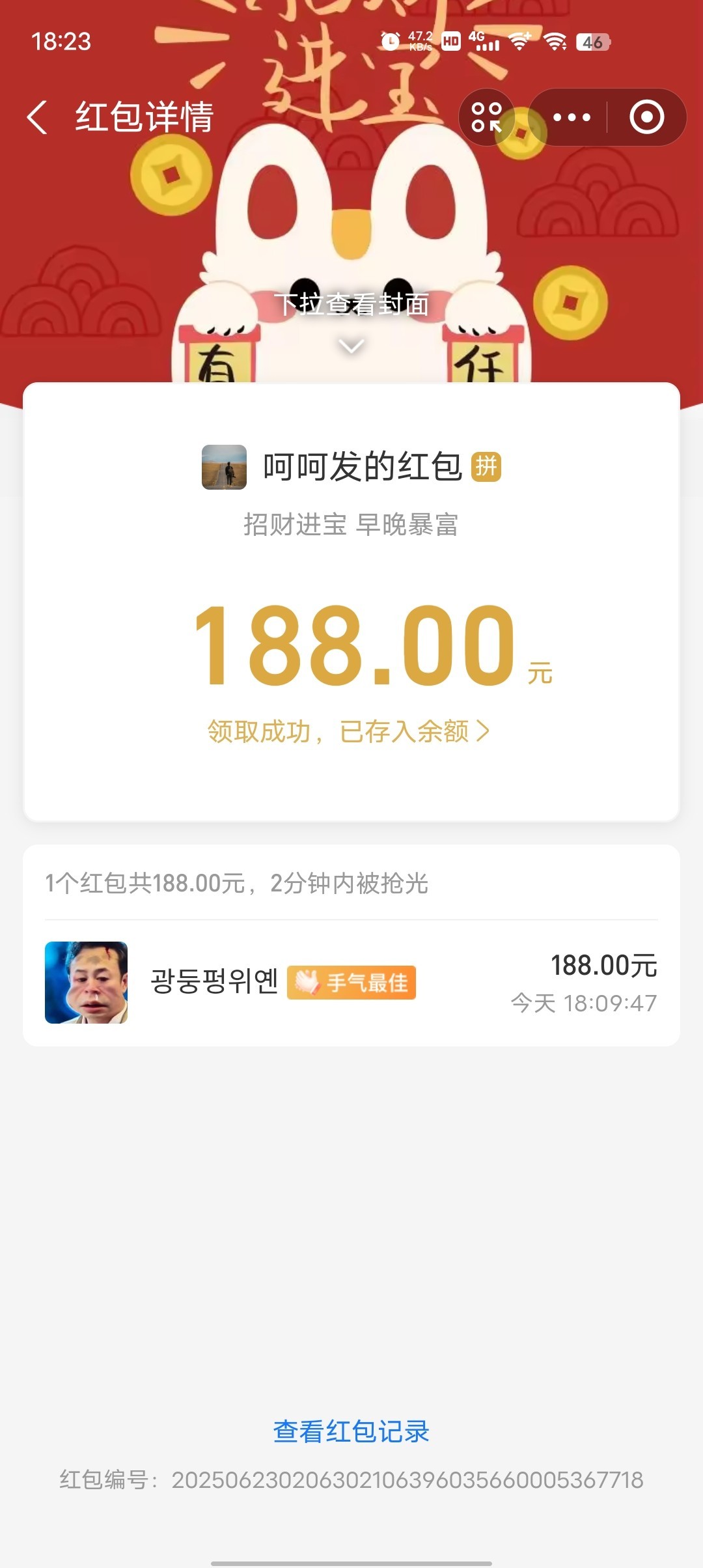Close the mini program via circle icon
Image resolution: width=703 pixels, height=1568 pixels.
click(646, 117)
